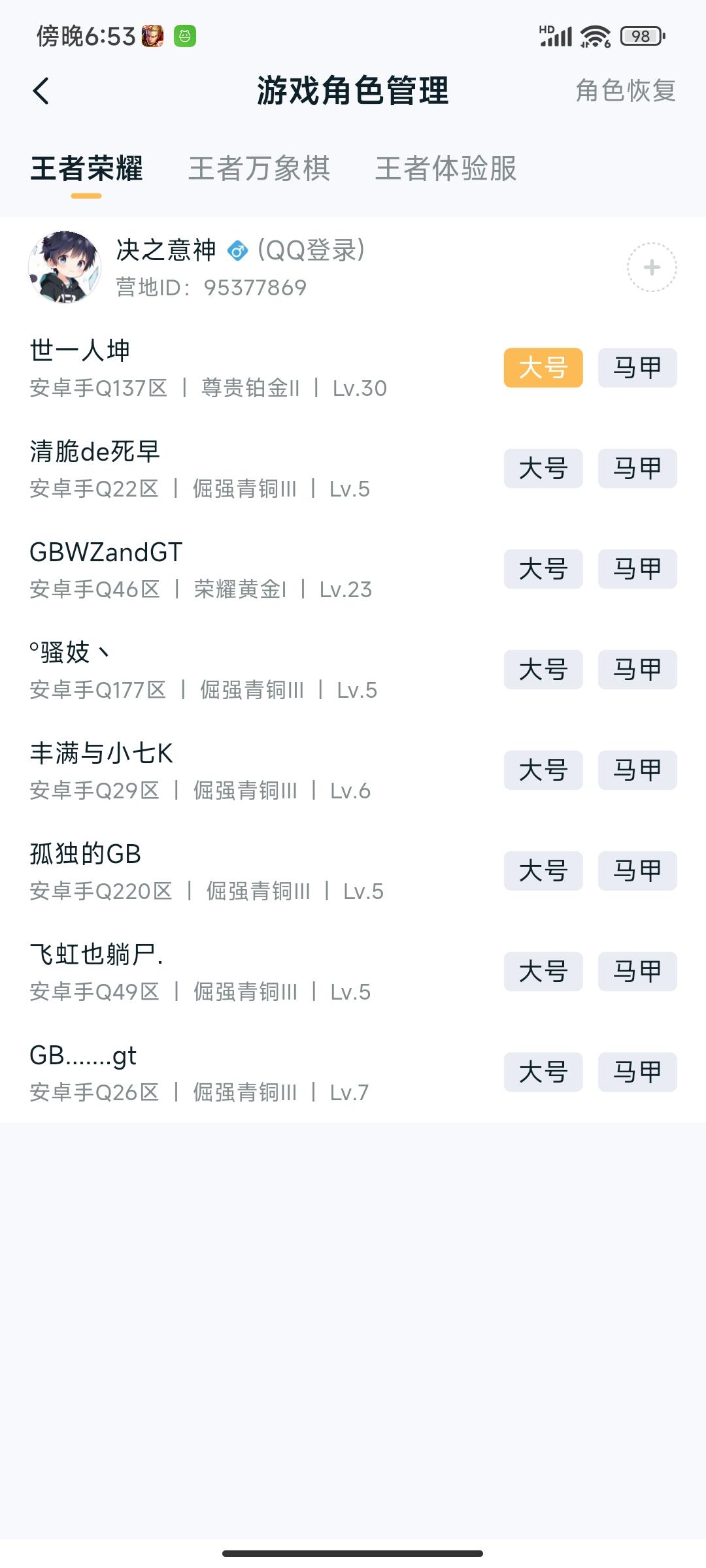Click the 决之意神 avatar picture
Viewport: 706px width, 1568px height.
click(65, 267)
